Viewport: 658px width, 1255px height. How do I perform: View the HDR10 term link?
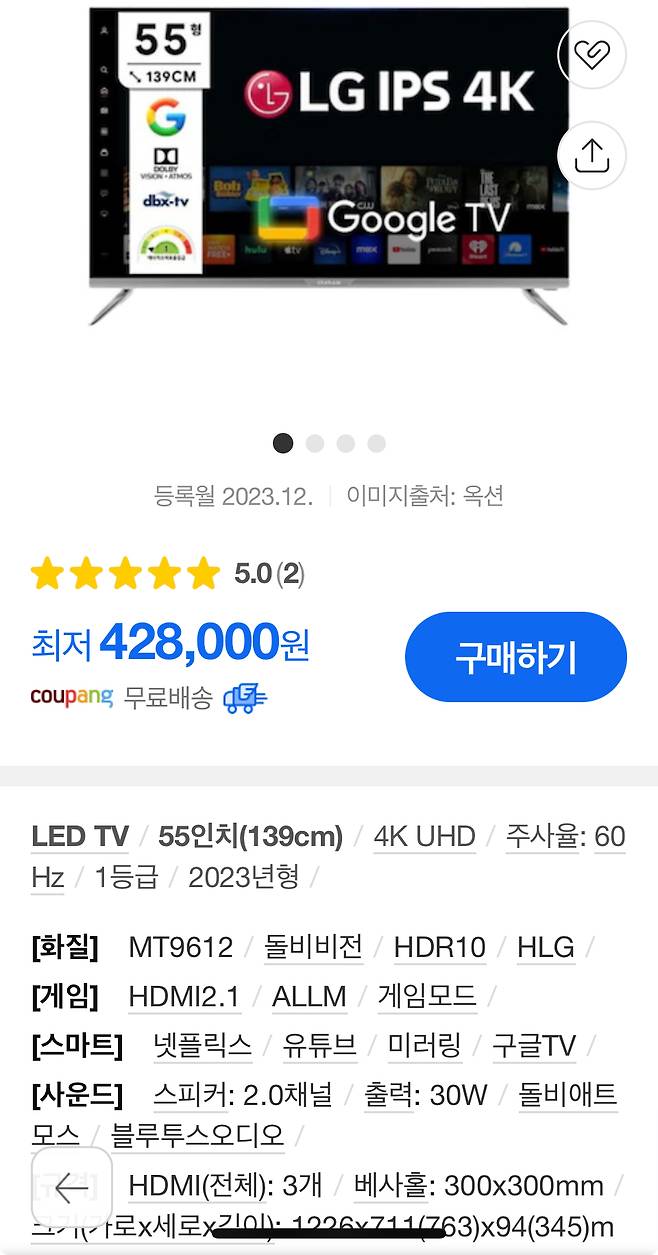[x=439, y=947]
